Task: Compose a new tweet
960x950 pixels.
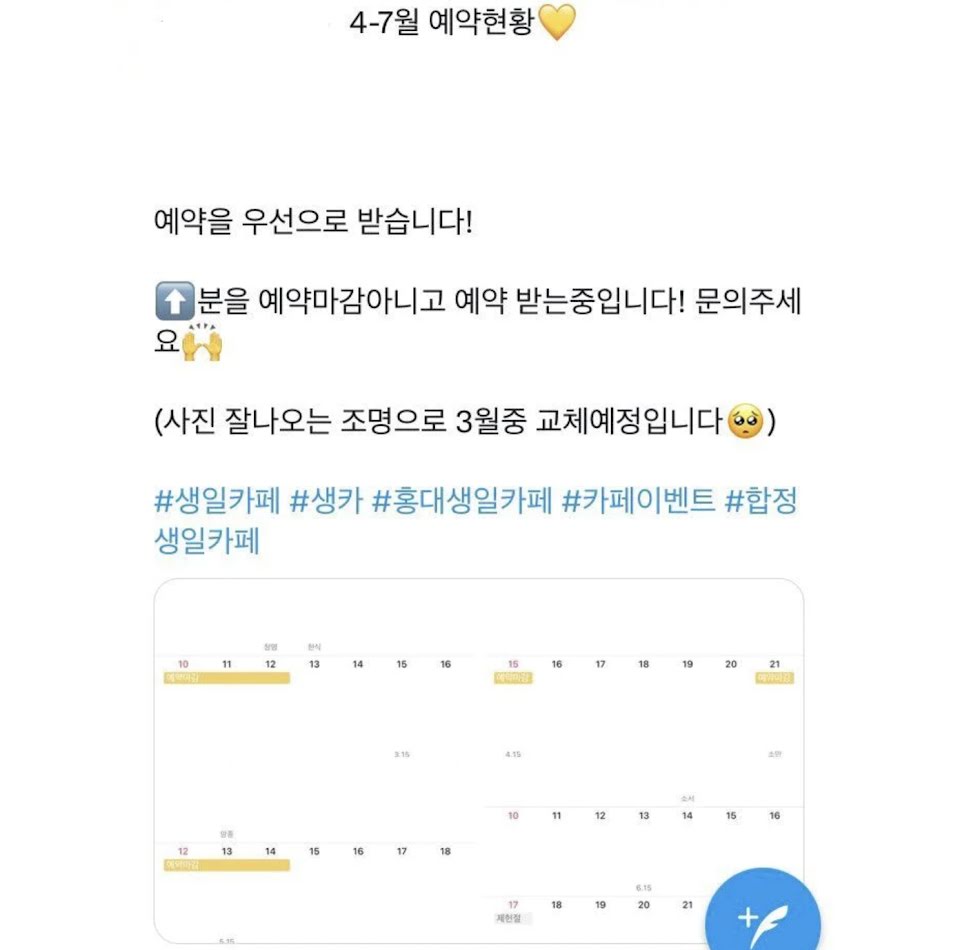Action: point(762,915)
